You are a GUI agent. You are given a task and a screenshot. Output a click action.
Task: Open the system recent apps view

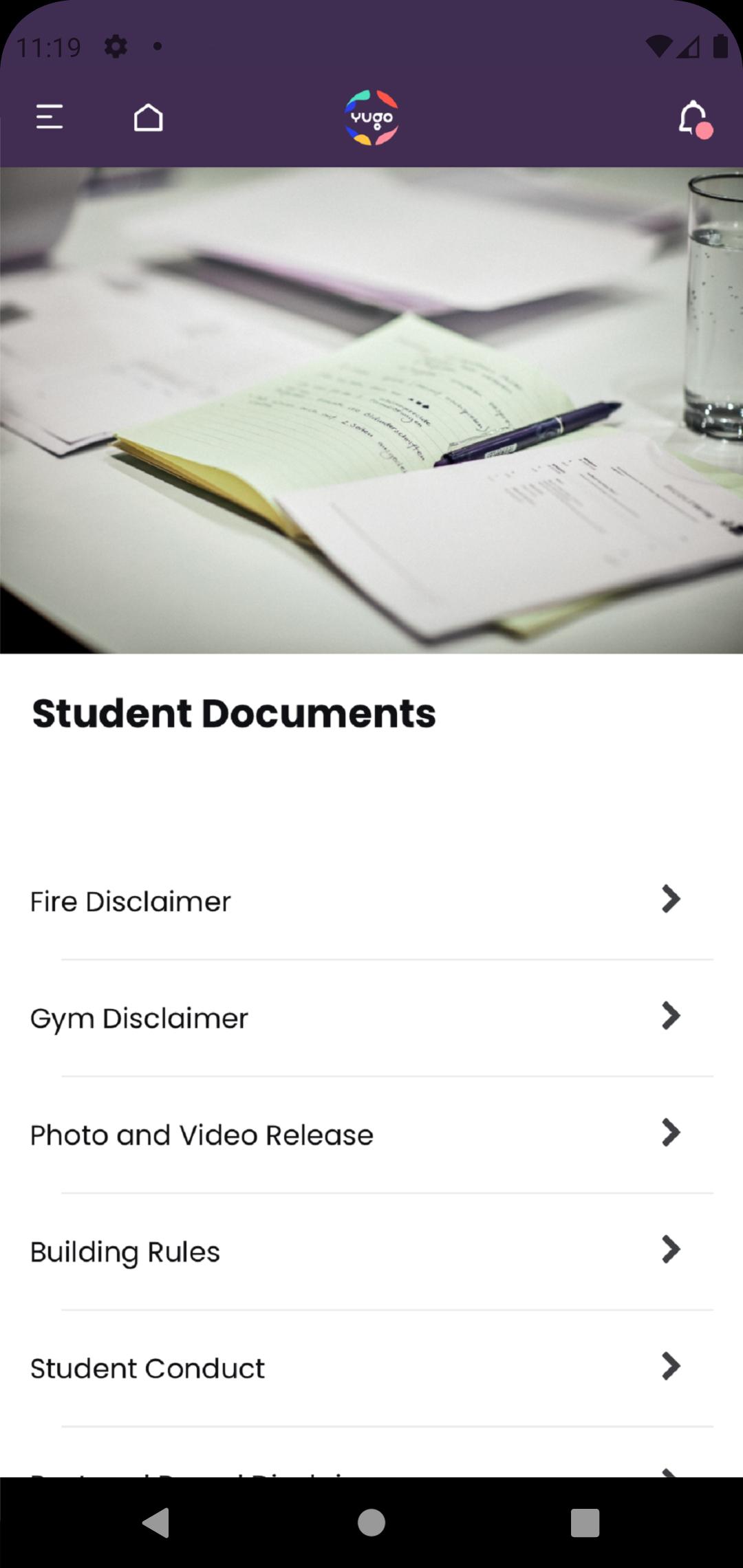(585, 1523)
